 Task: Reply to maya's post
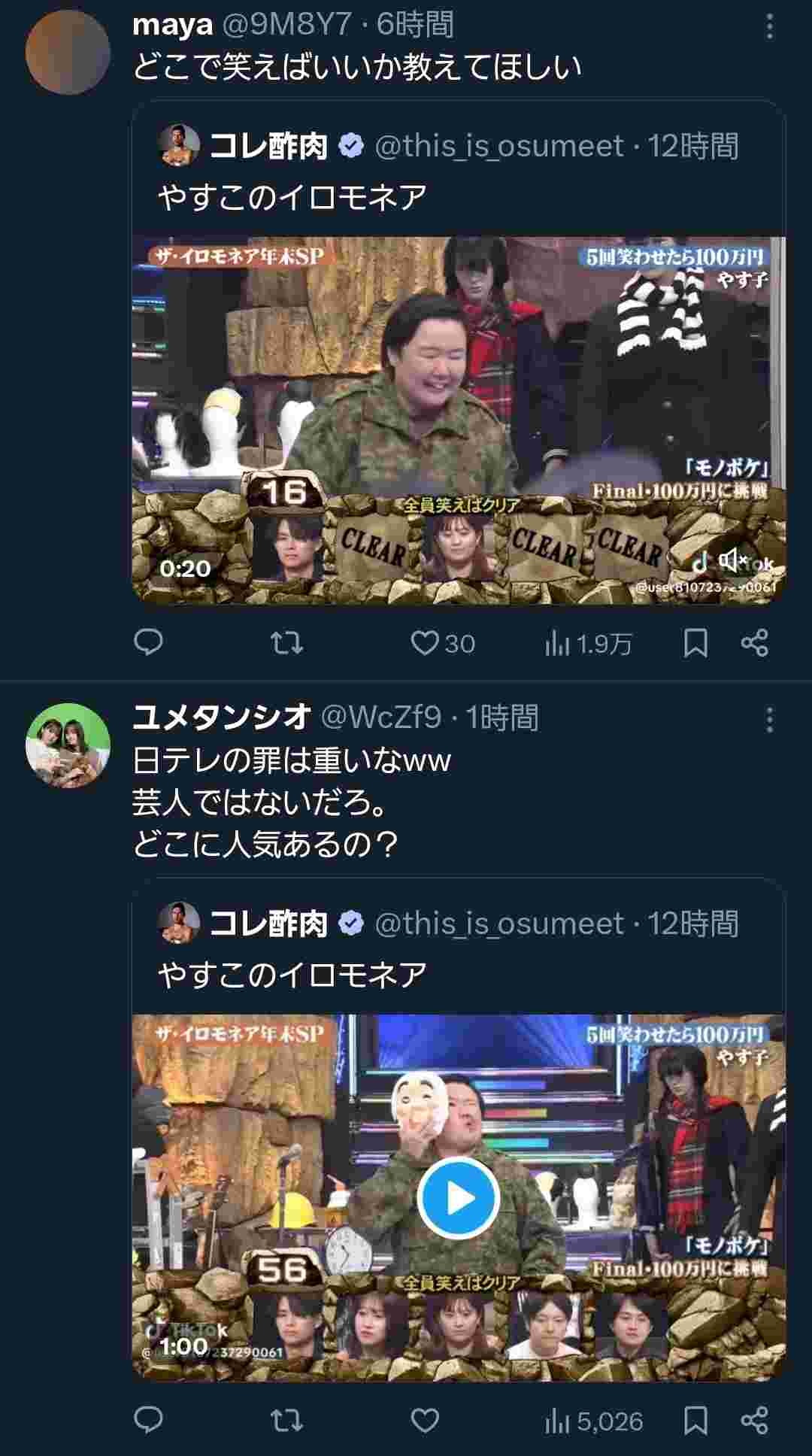(x=148, y=643)
